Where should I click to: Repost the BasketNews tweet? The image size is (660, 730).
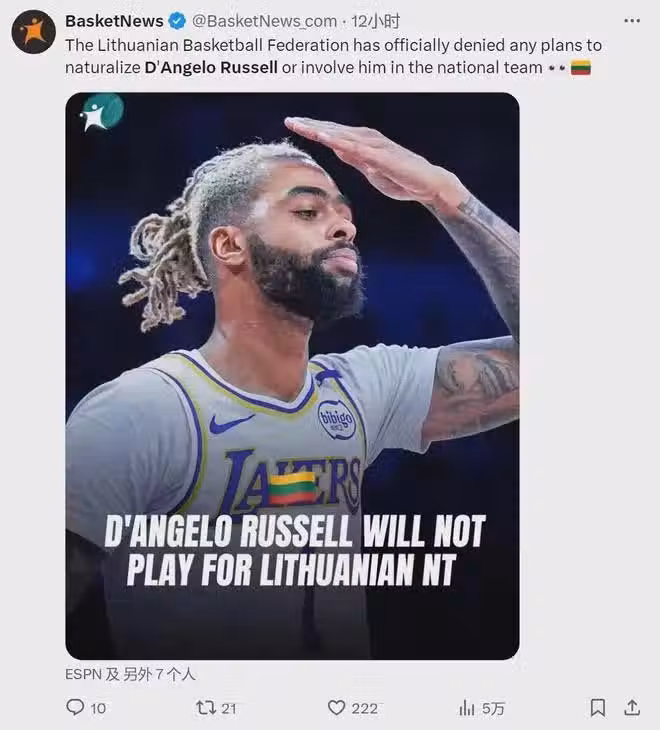pyautogui.click(x=206, y=708)
